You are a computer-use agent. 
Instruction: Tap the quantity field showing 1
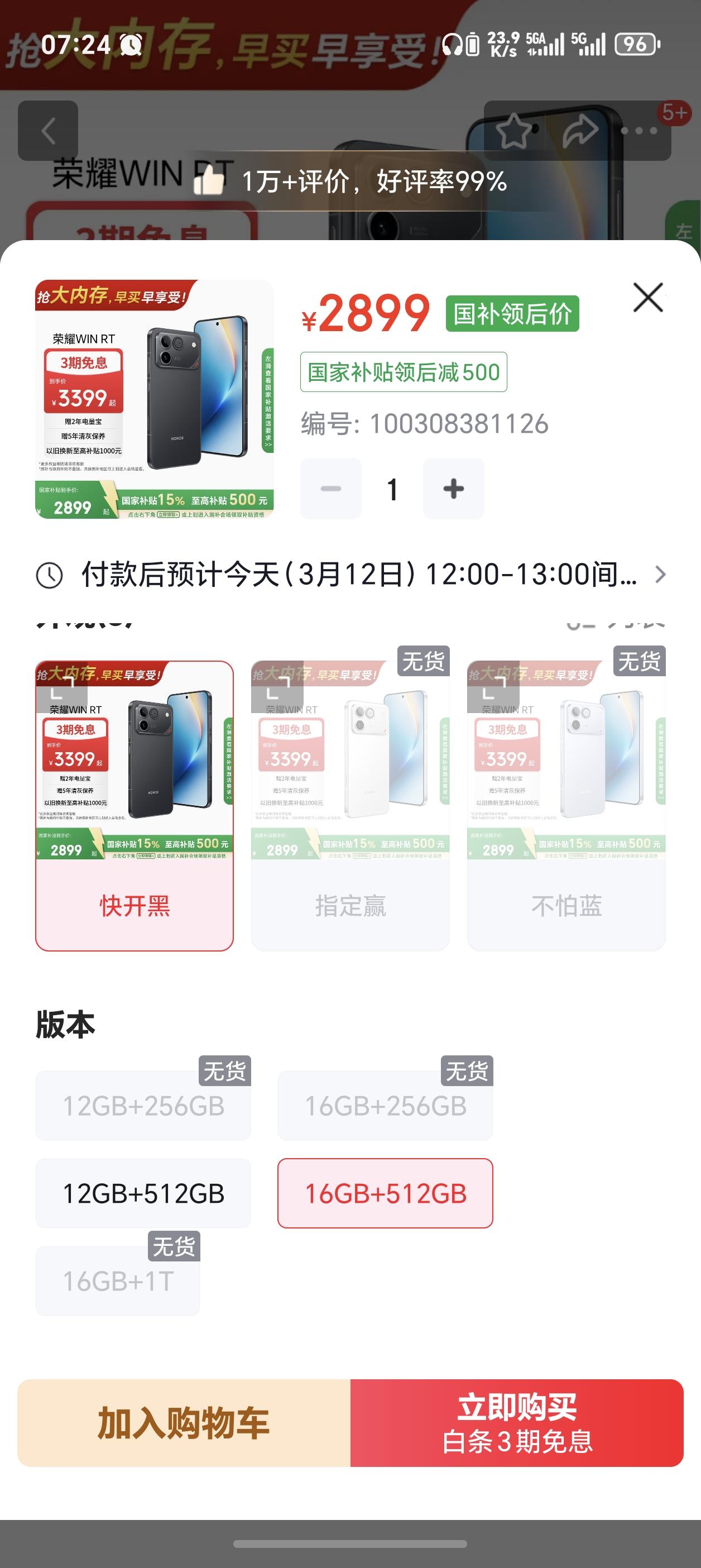(392, 487)
